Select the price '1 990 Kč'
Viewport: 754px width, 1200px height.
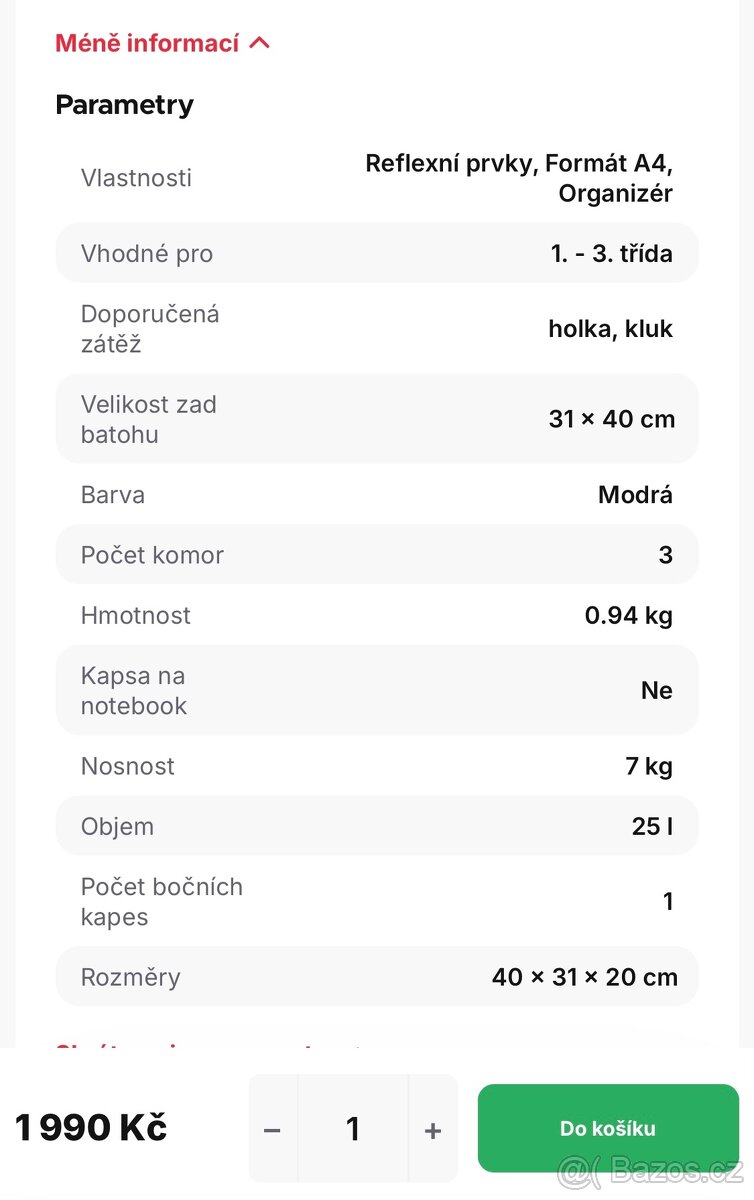tap(90, 1127)
